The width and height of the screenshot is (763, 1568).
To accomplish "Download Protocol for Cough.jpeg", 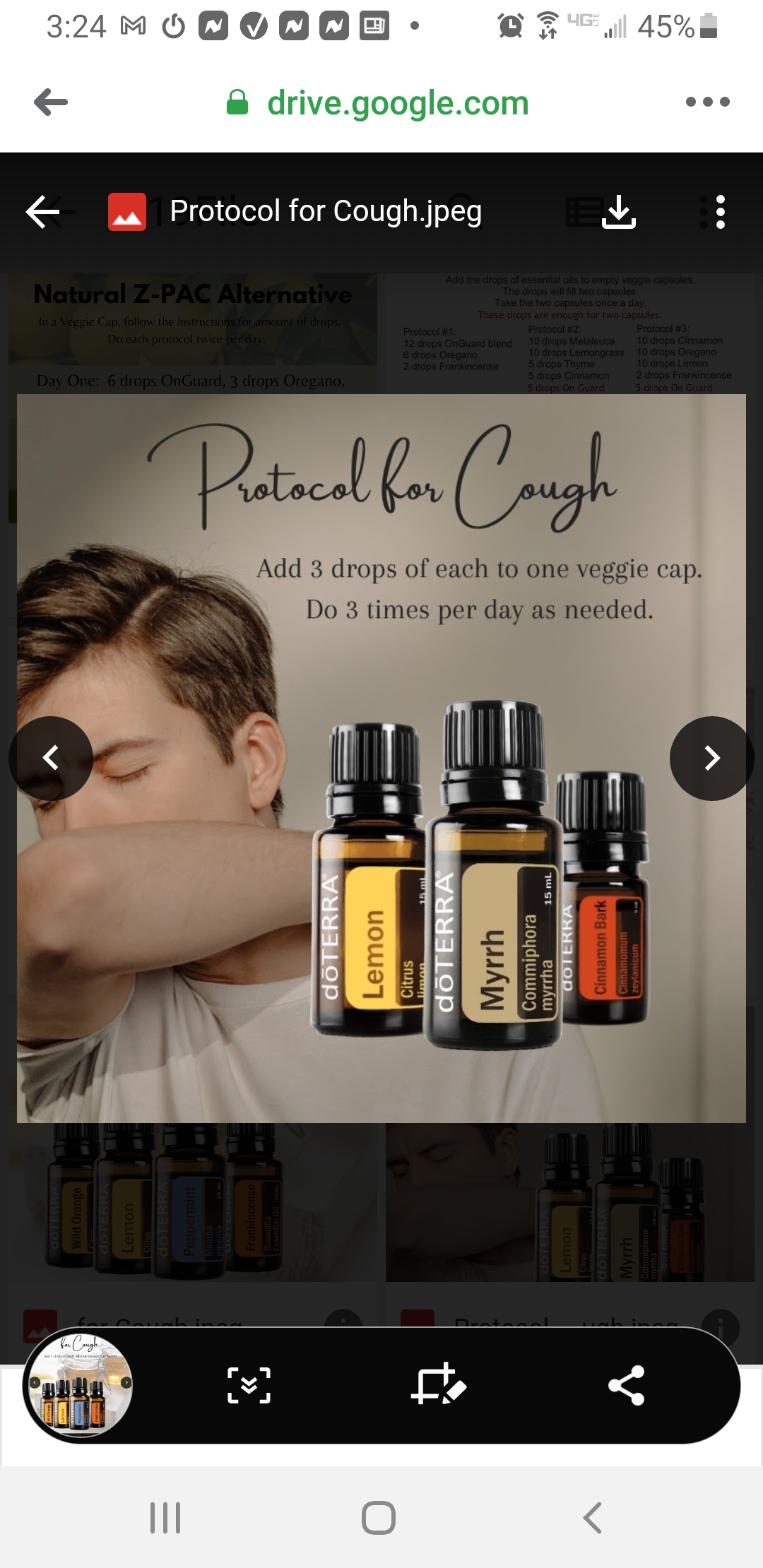I will 619,212.
